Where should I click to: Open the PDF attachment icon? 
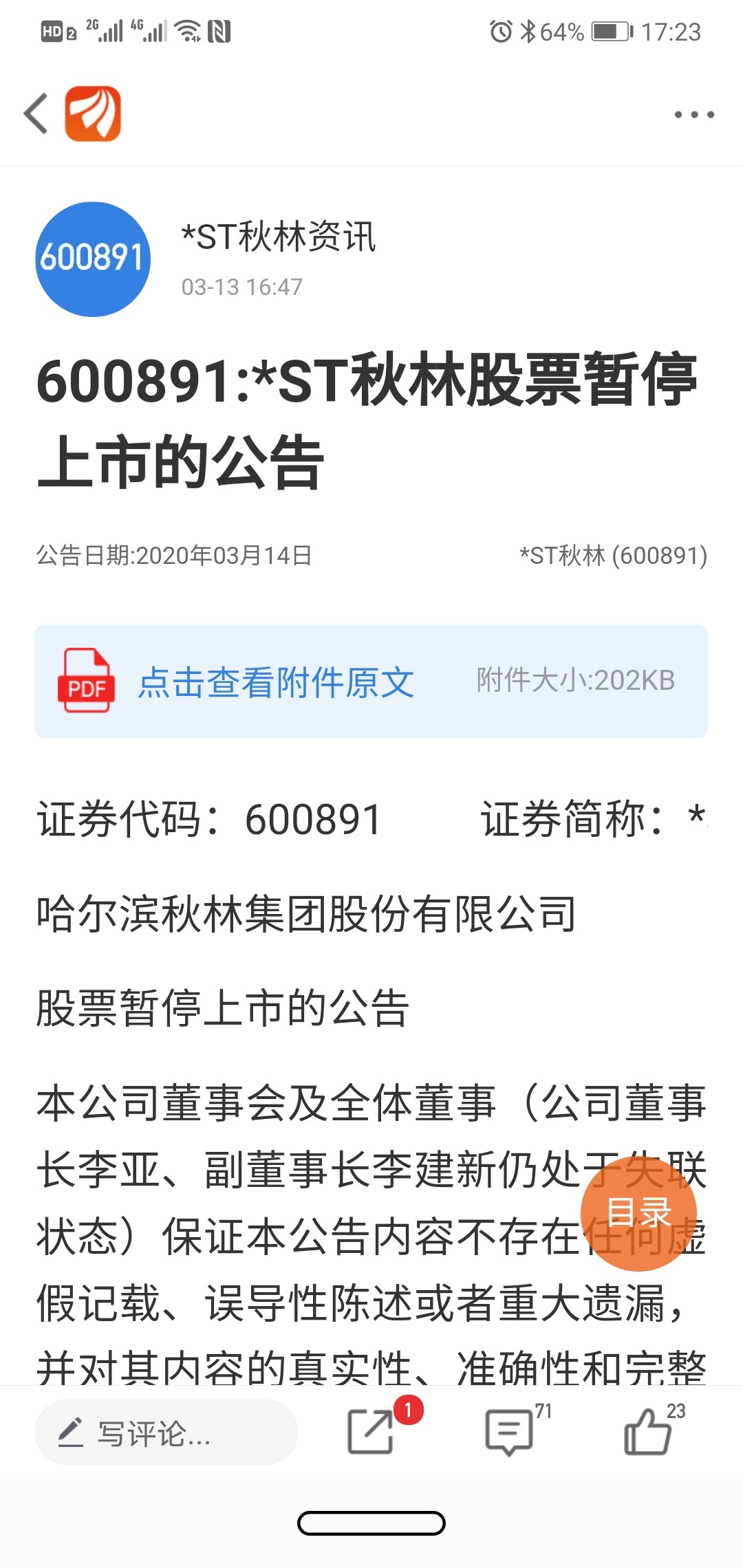[85, 682]
